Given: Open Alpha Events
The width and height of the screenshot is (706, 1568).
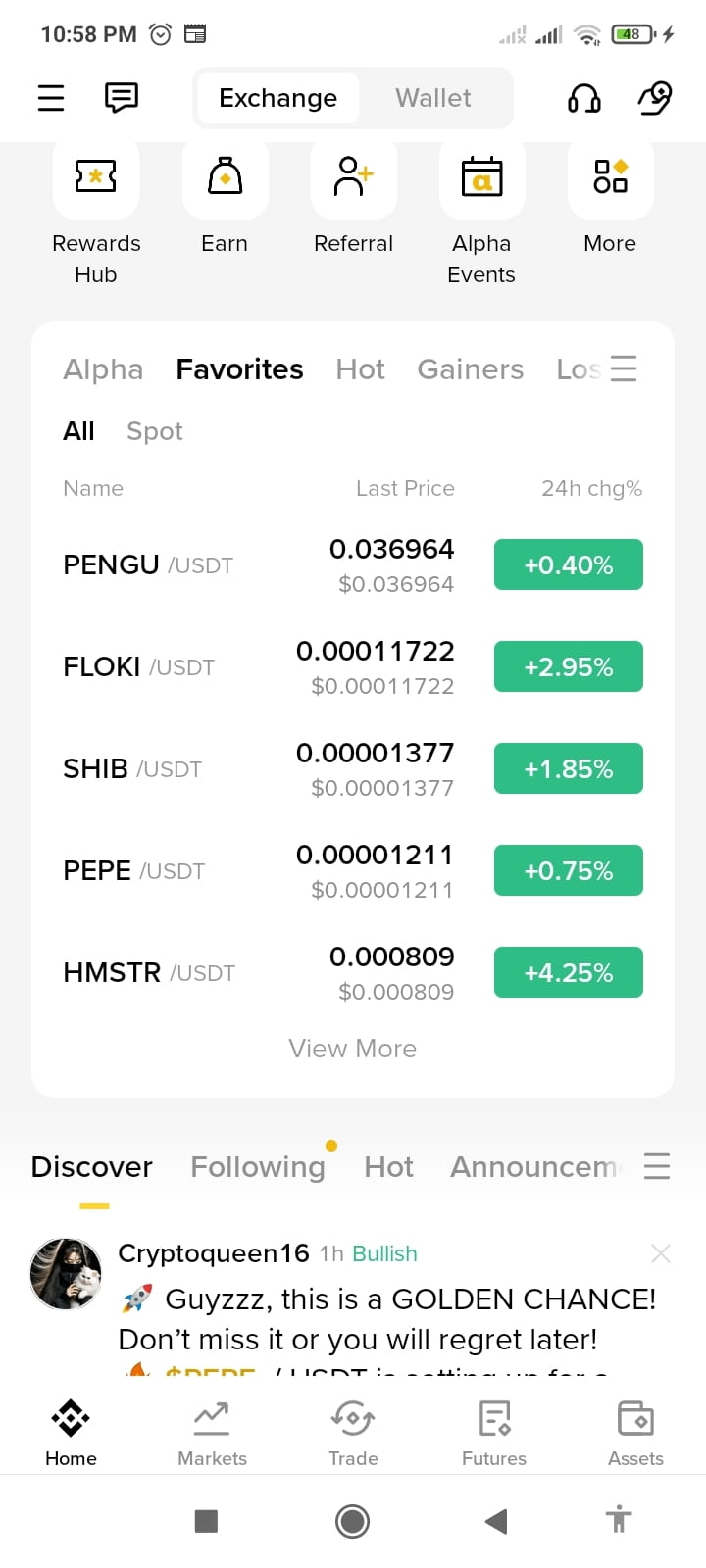Looking at the screenshot, I should (481, 214).
